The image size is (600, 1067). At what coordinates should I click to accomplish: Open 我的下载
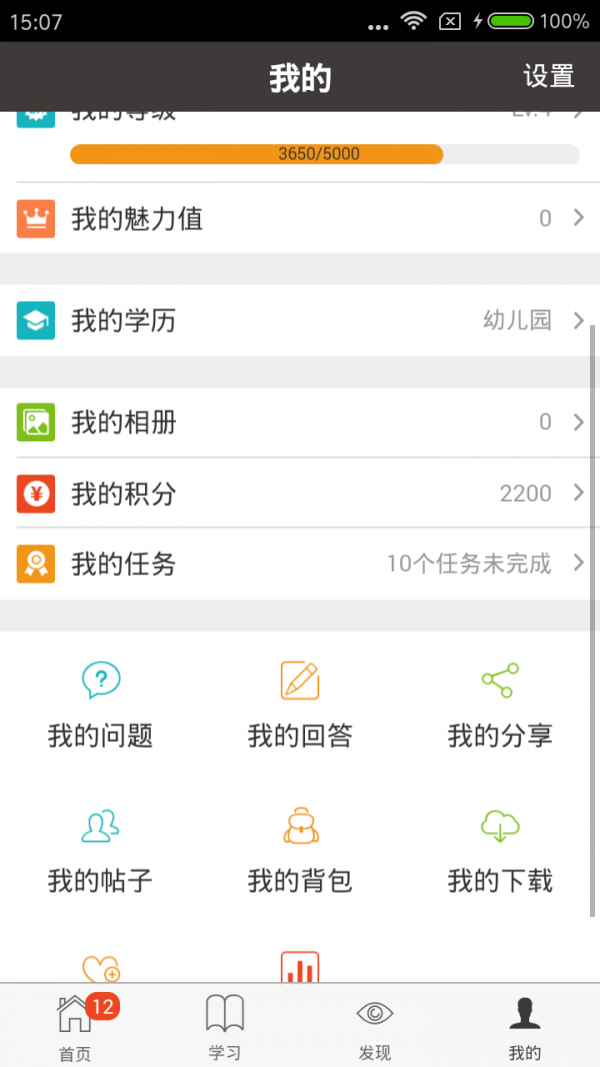(500, 850)
